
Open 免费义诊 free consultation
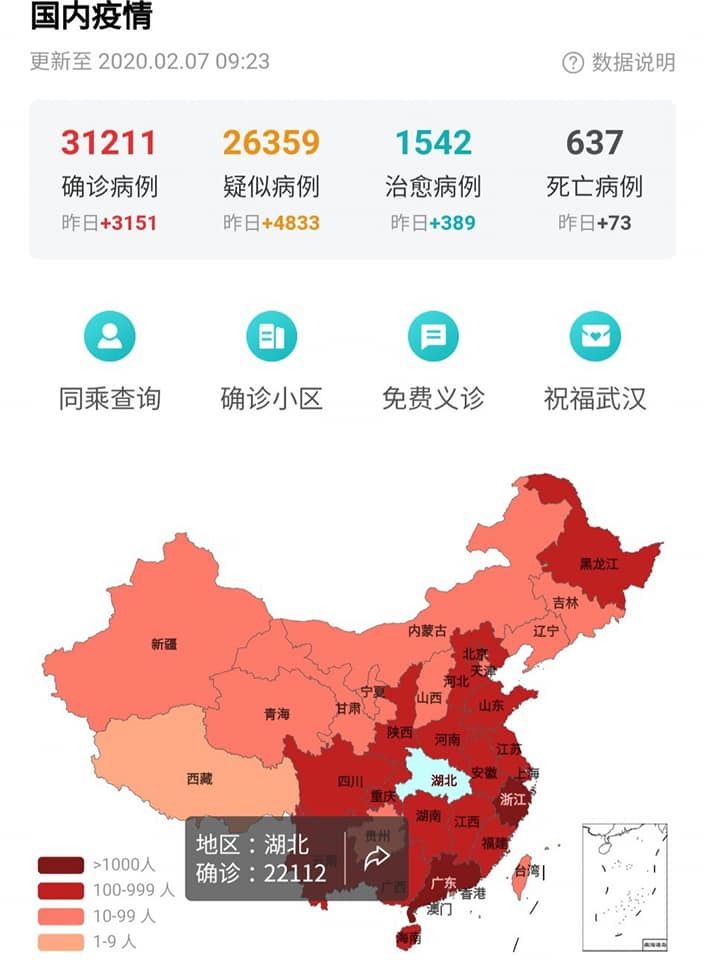pyautogui.click(x=433, y=362)
